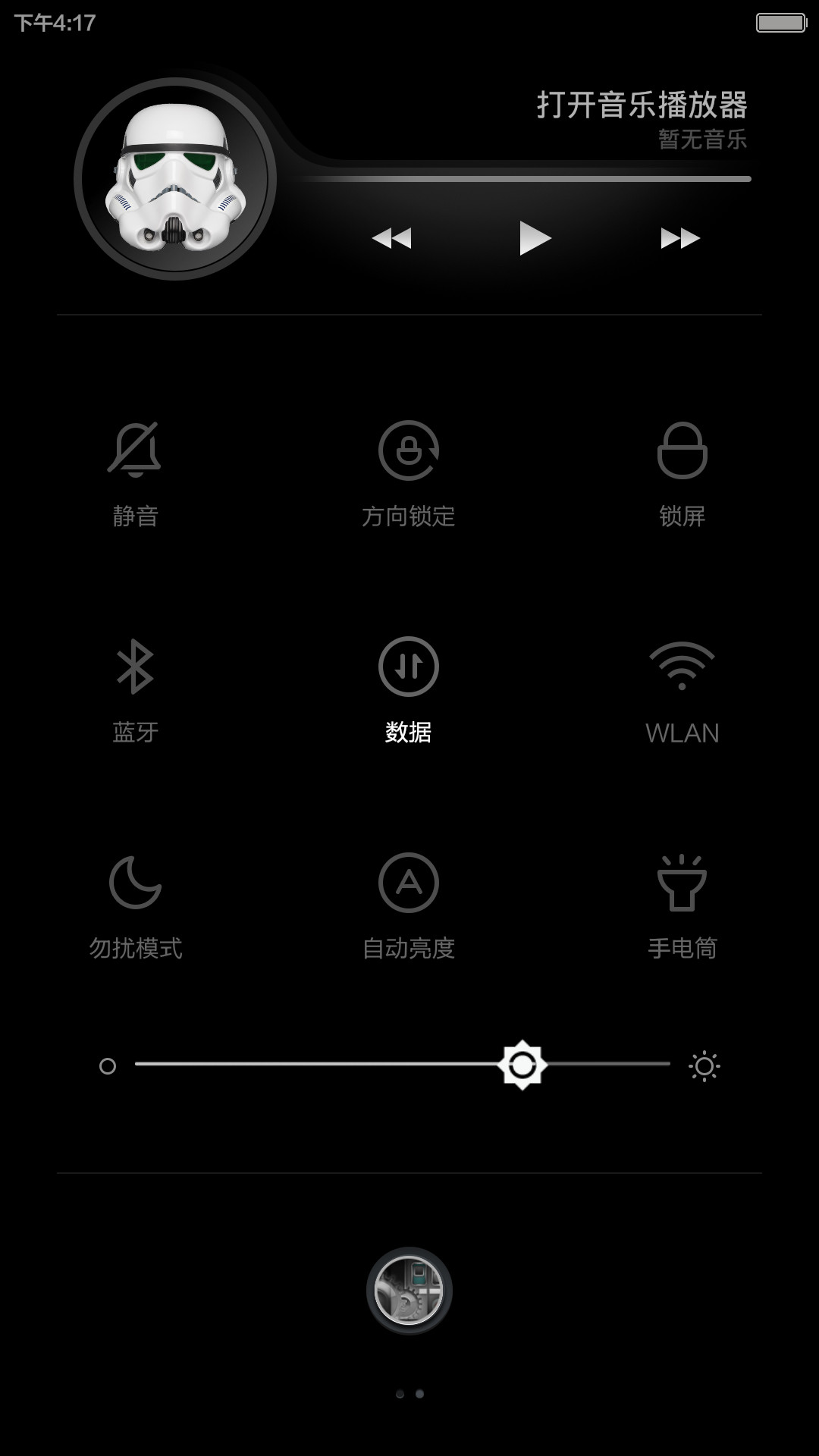This screenshot has height=1456, width=819.
Task: Tap the stormtrooper album art
Action: (x=175, y=179)
